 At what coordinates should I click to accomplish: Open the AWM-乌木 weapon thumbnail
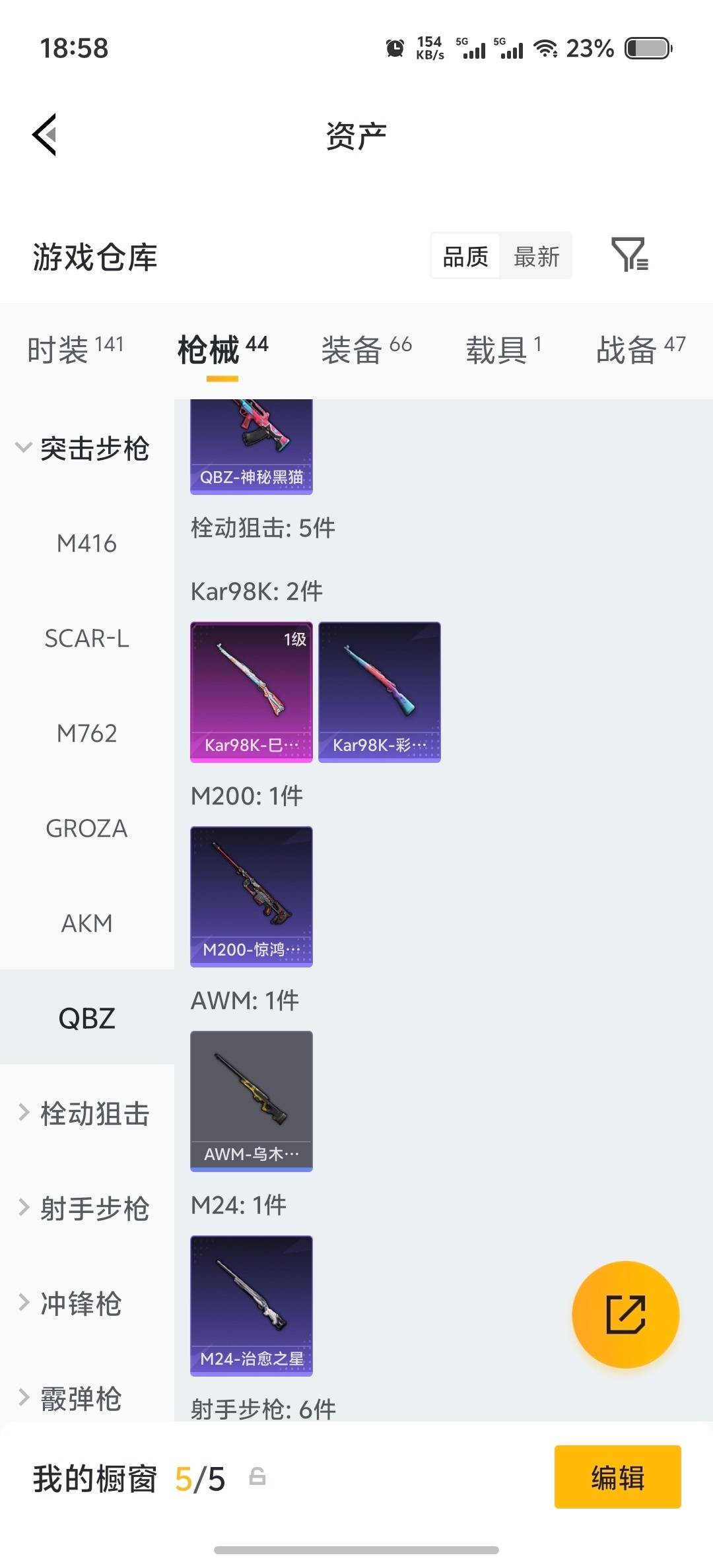[251, 1099]
